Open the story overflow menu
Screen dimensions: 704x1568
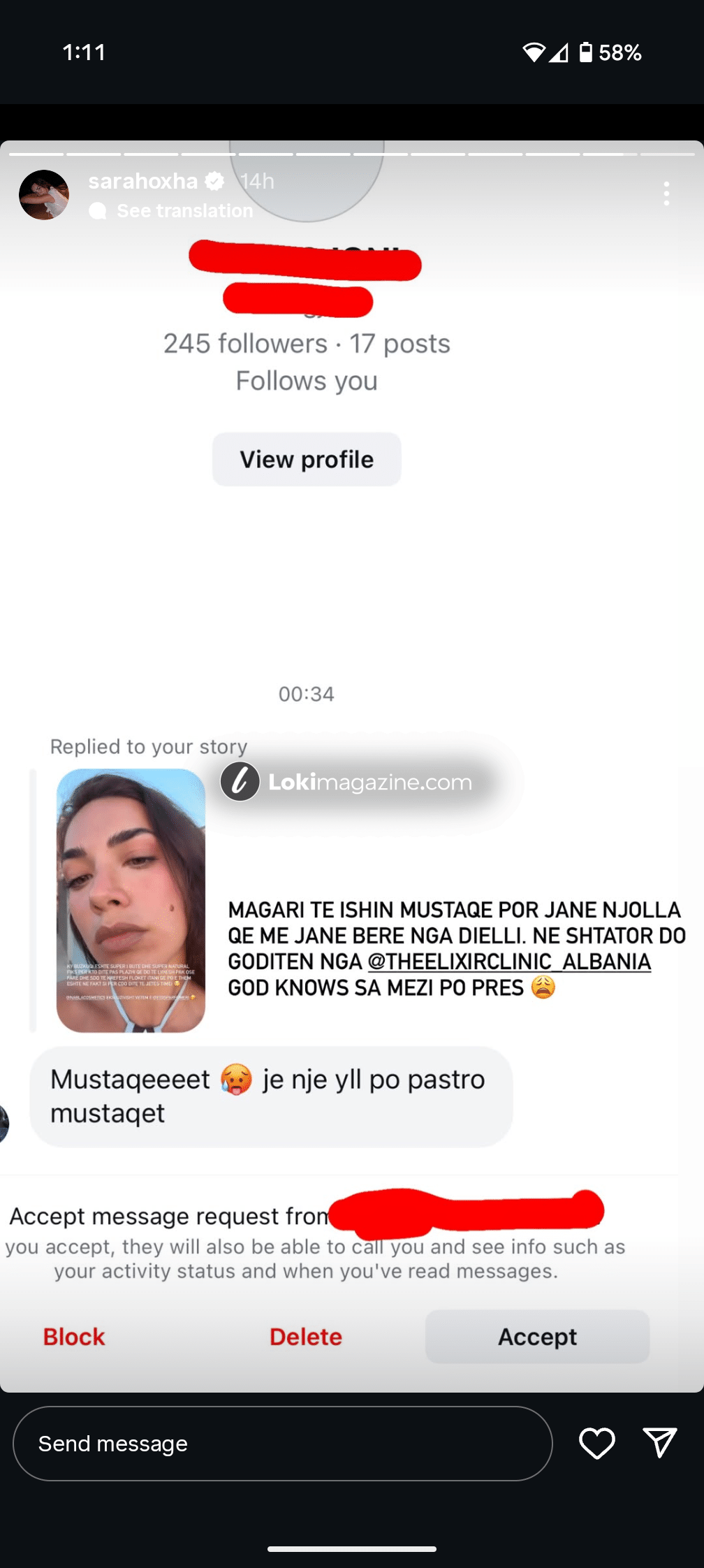(666, 194)
